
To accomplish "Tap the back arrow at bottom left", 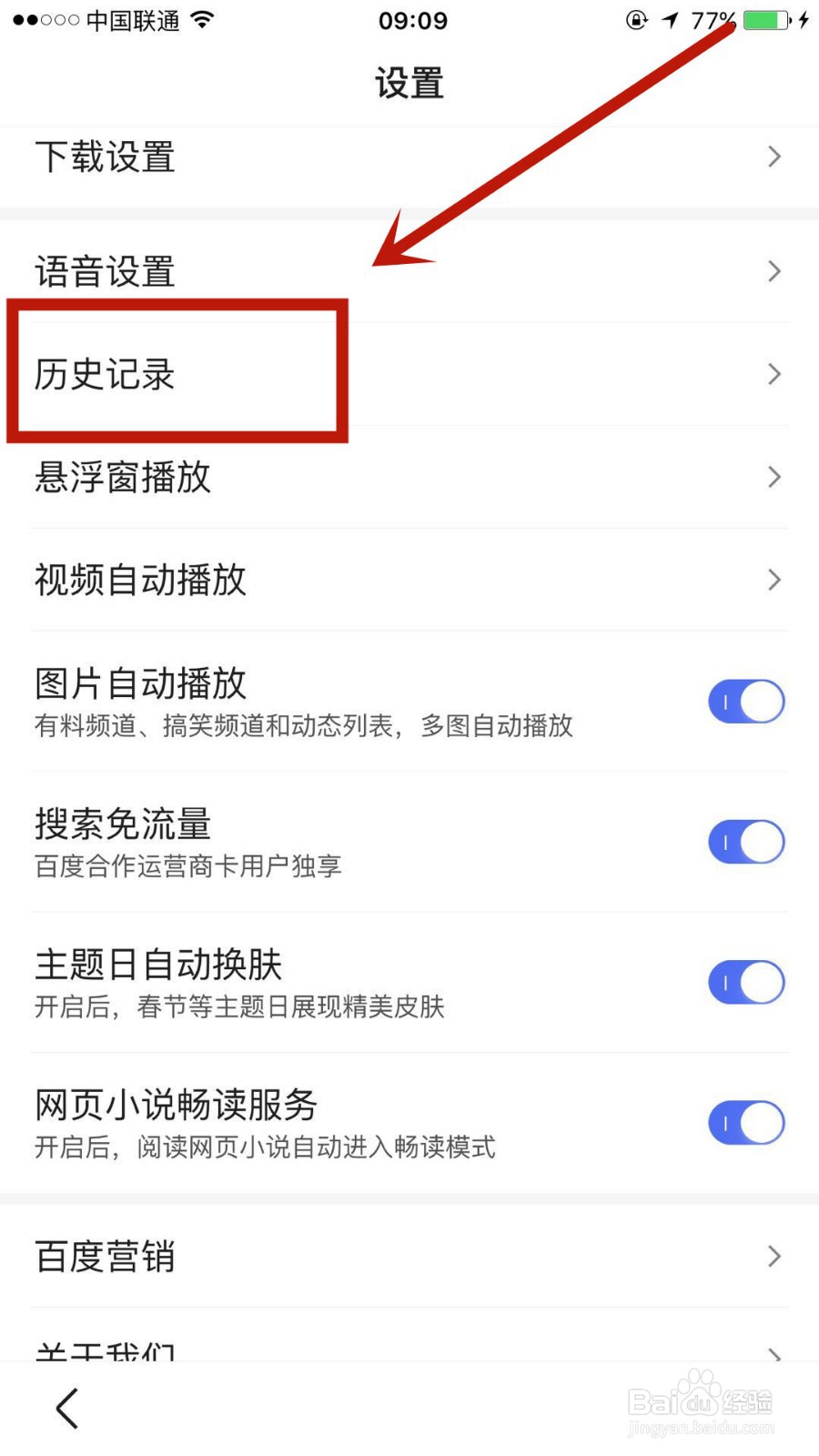I will tap(66, 1408).
